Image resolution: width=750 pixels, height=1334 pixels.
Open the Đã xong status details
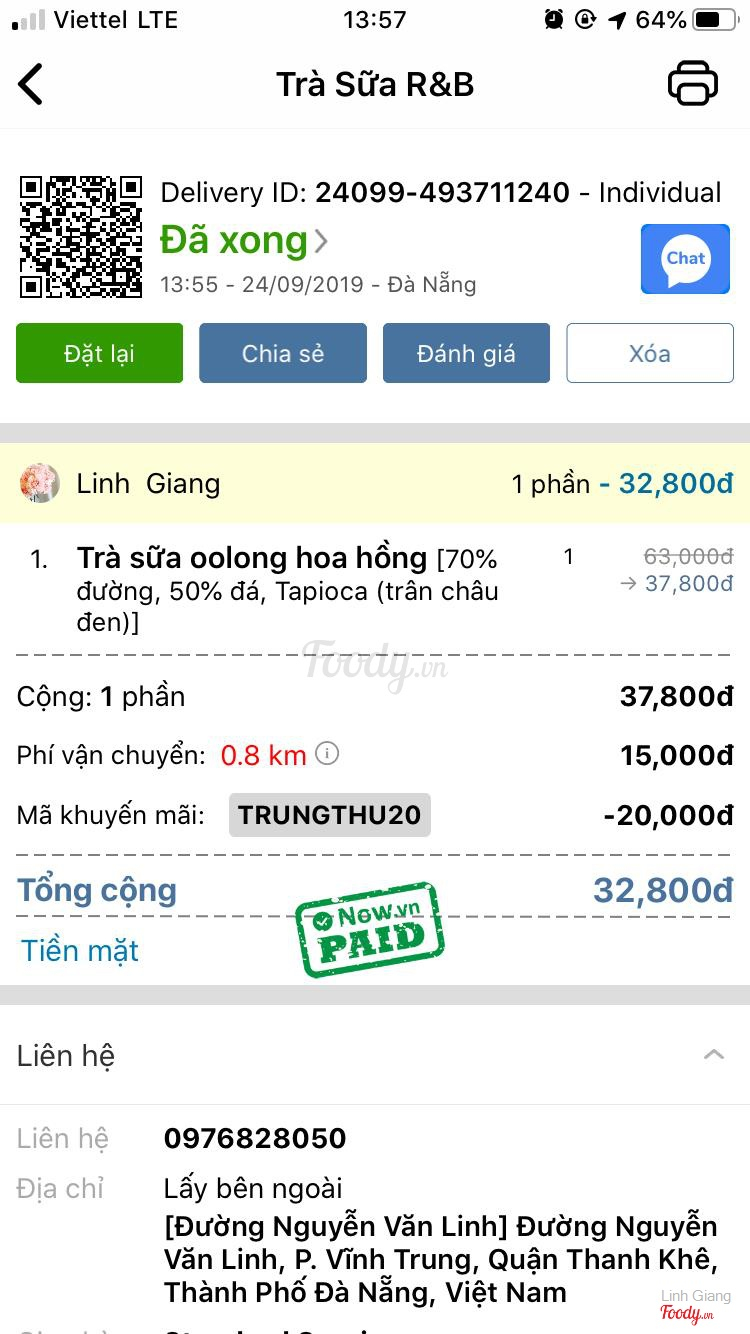click(x=244, y=241)
